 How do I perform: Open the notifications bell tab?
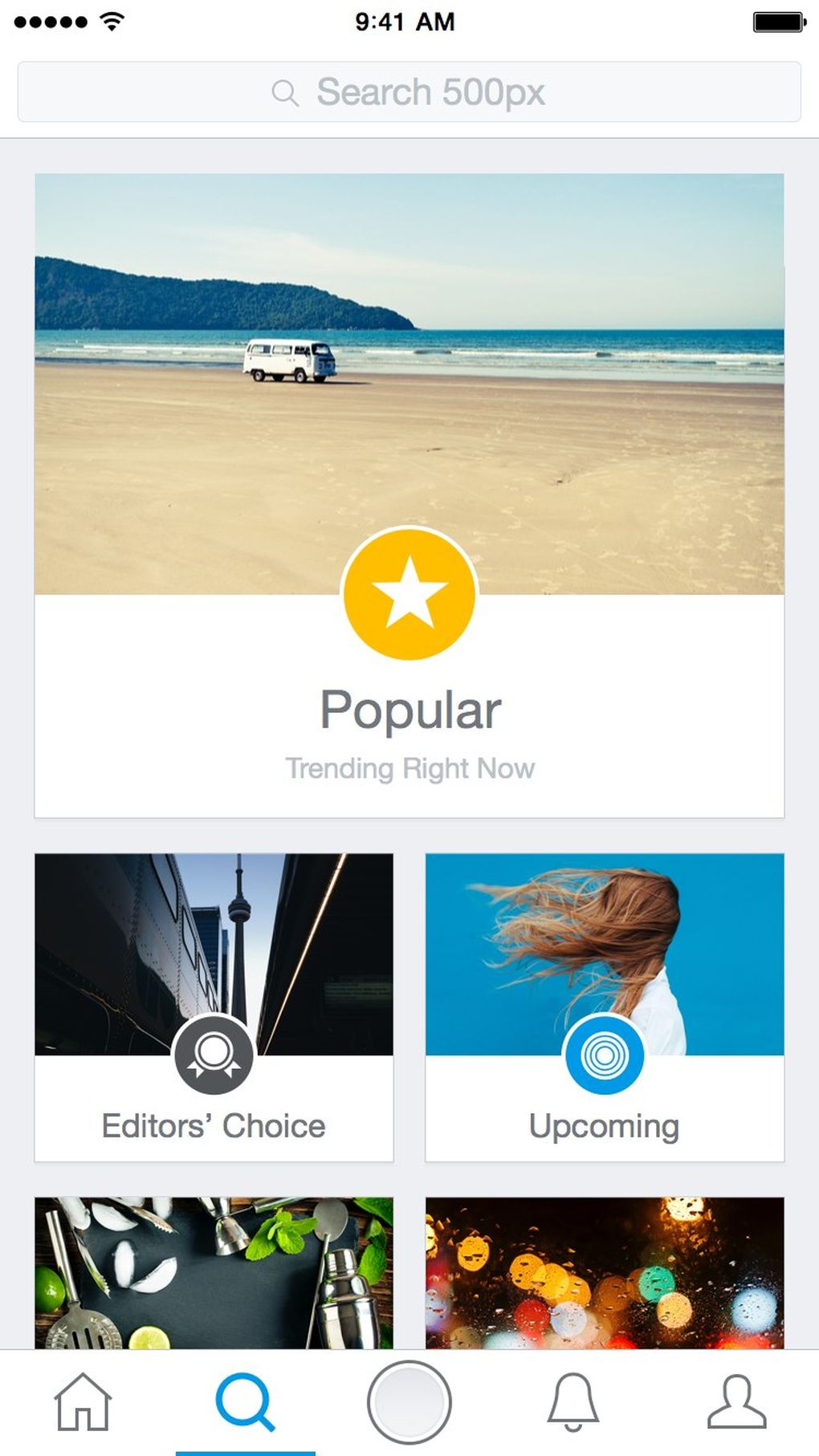click(572, 1402)
